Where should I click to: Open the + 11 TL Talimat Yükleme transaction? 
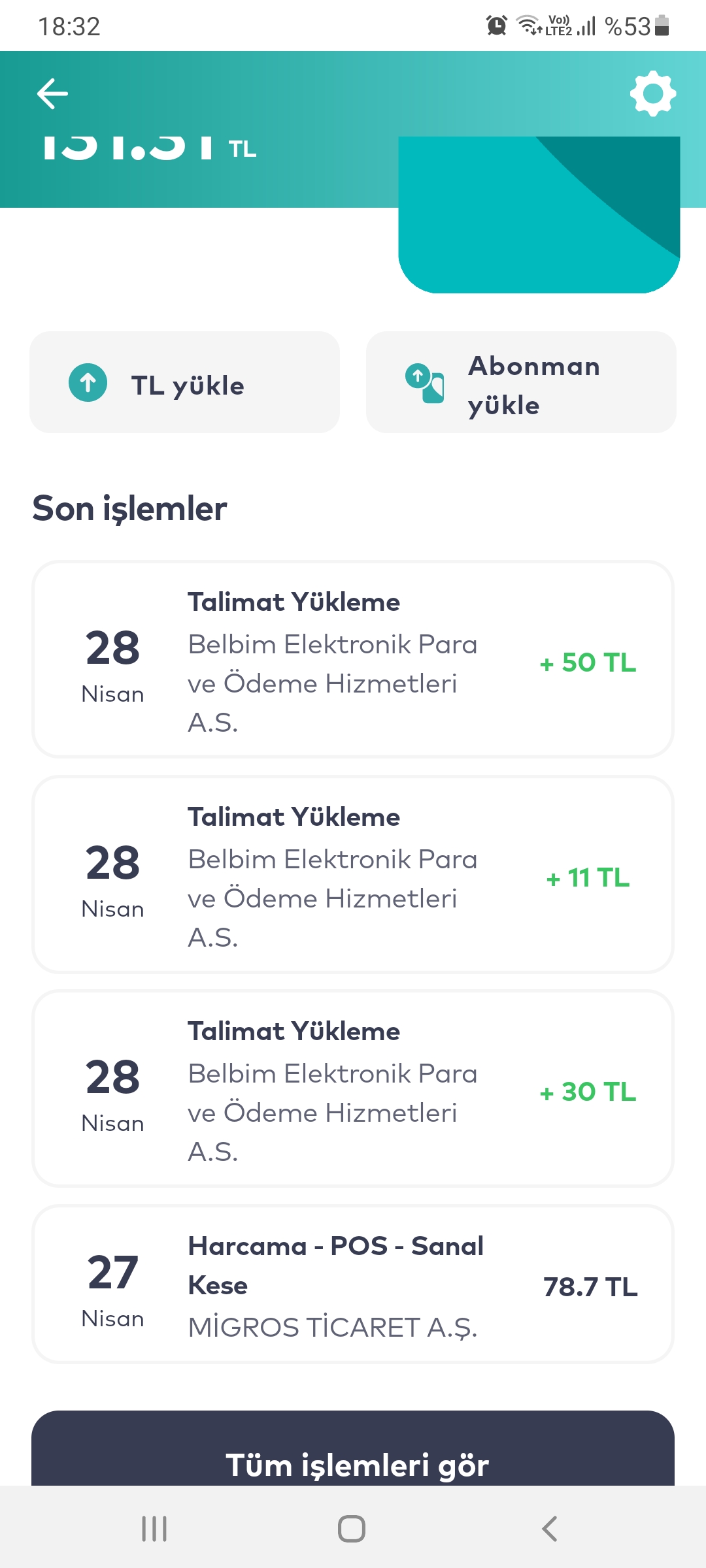coord(353,874)
